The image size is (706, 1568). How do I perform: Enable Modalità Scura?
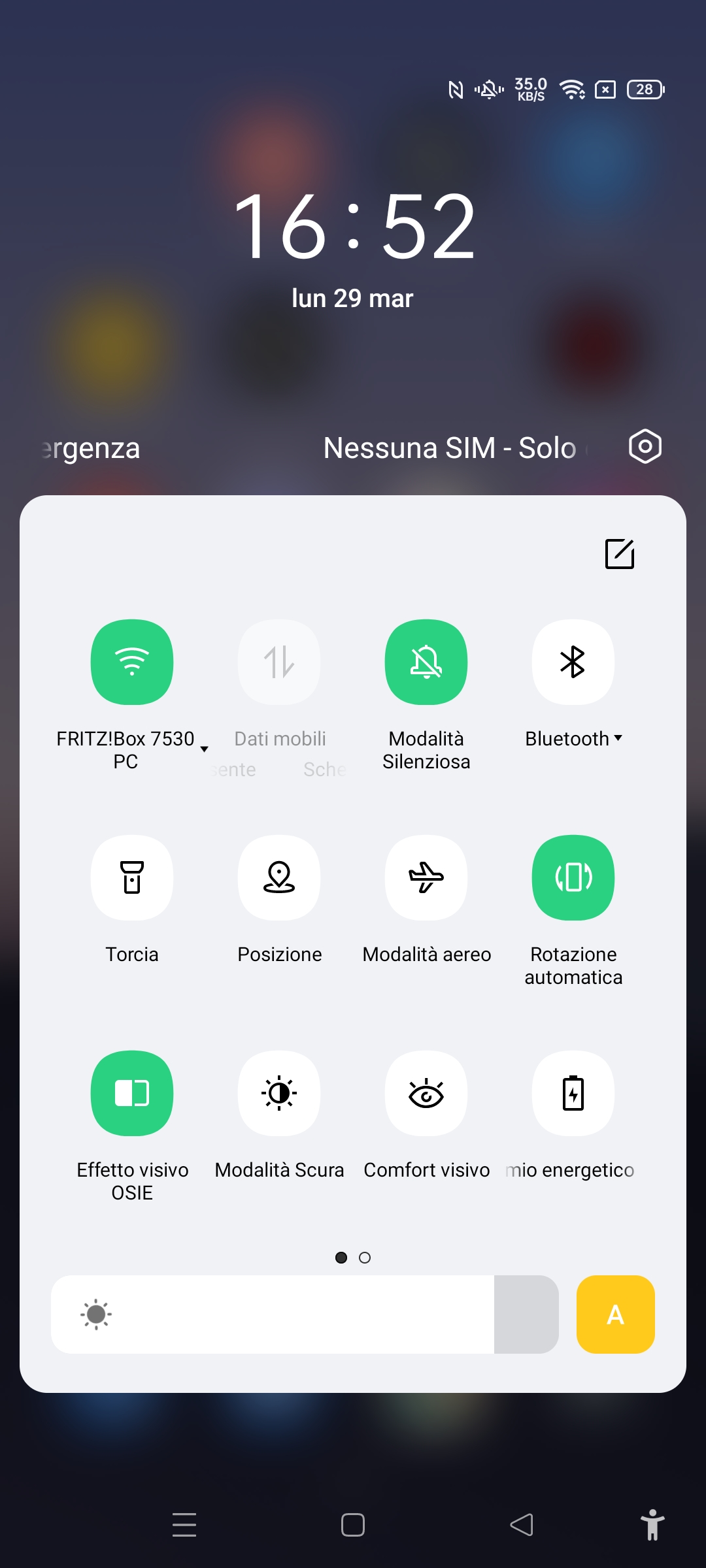[x=279, y=1093]
